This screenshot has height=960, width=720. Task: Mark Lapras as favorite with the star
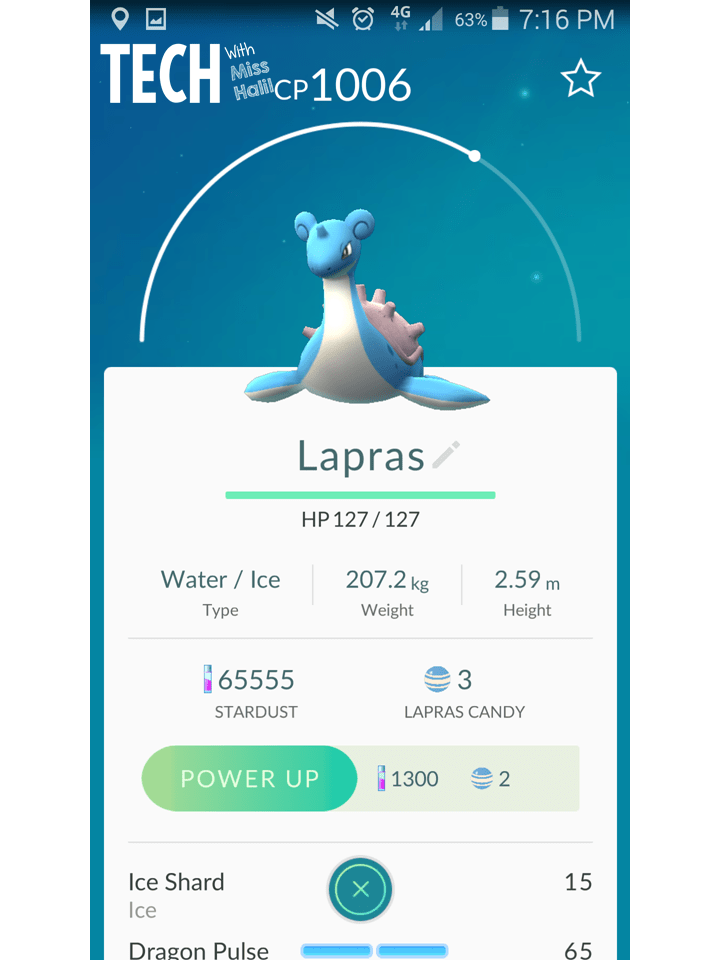point(580,79)
